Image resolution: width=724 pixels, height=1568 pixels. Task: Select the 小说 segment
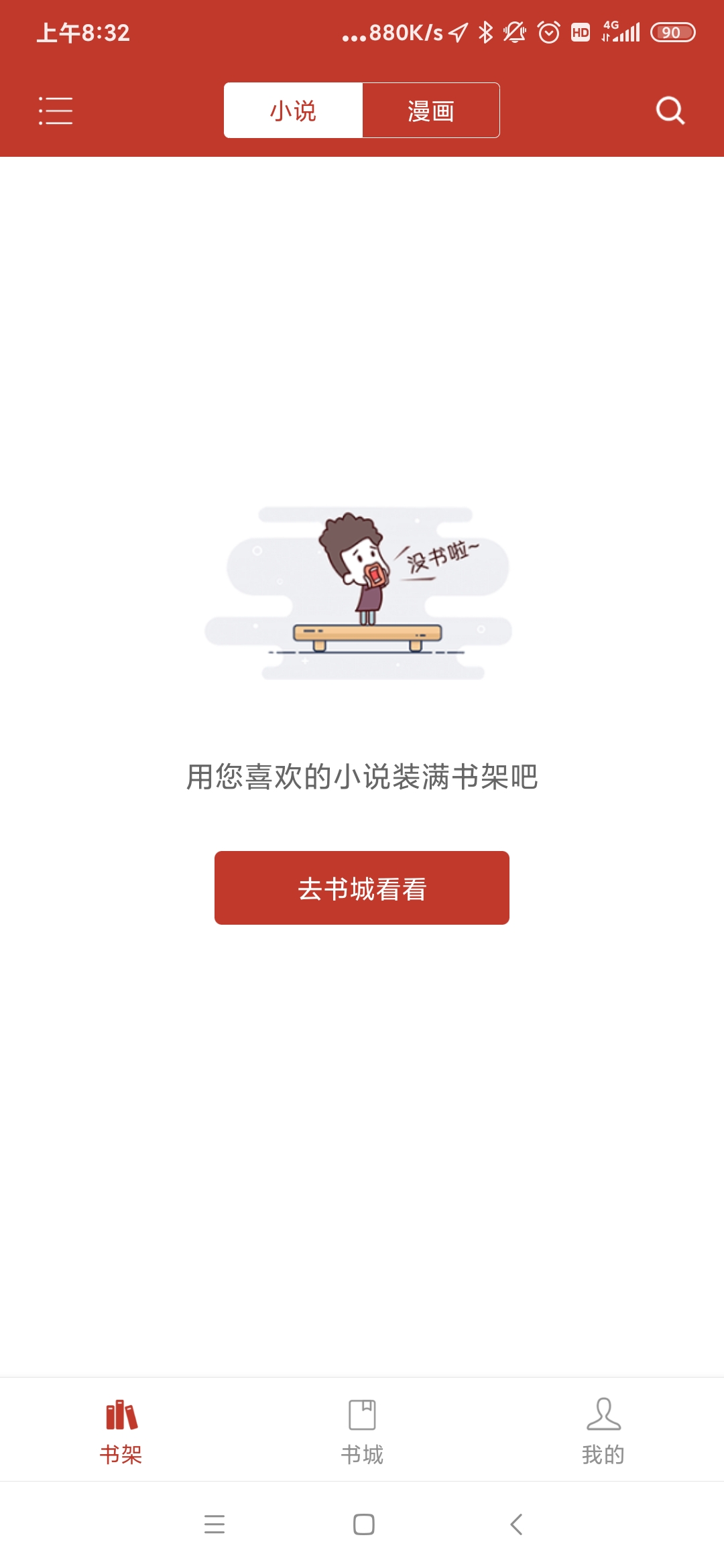click(293, 111)
